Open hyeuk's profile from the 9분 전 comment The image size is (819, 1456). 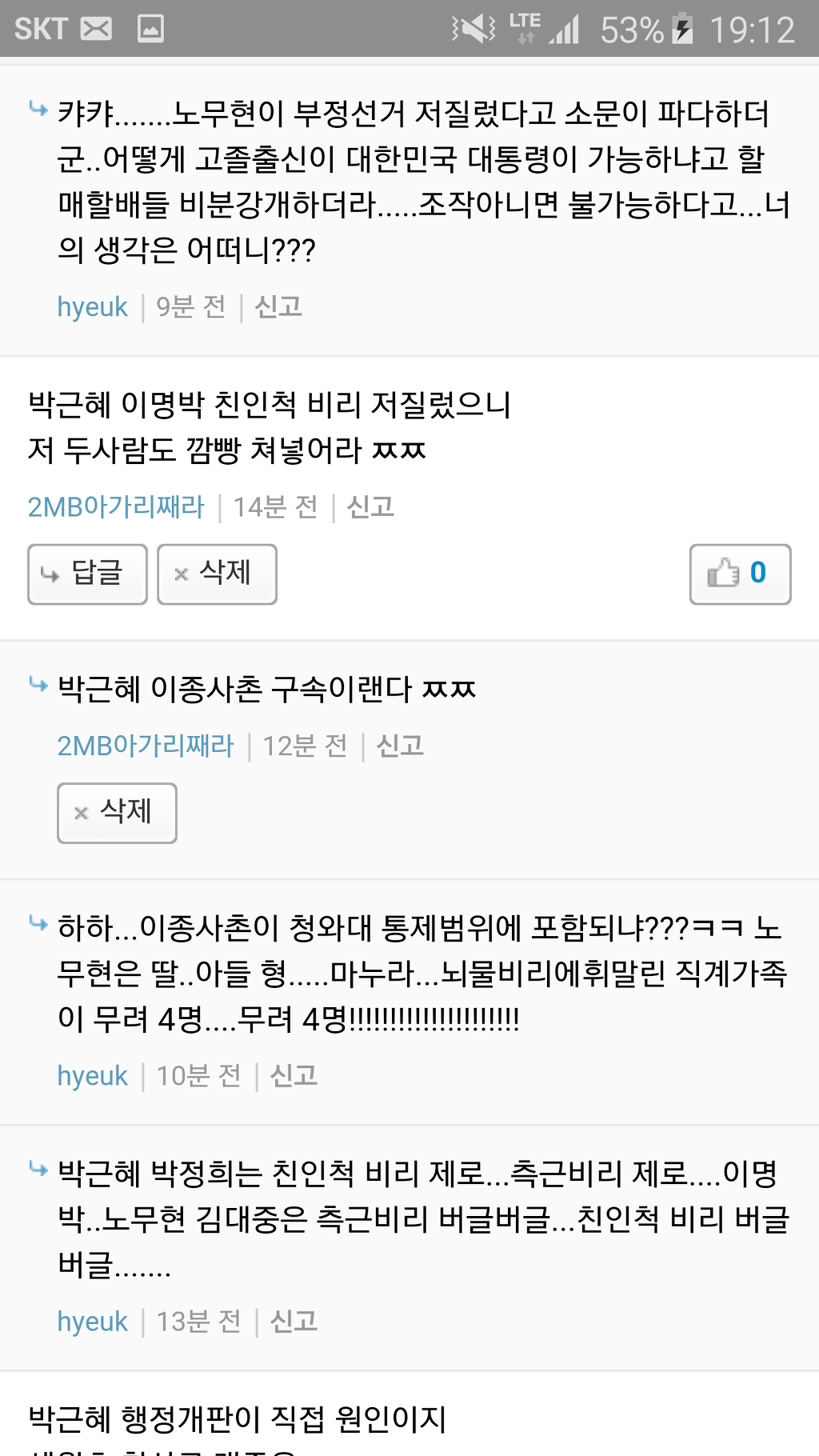coord(93,306)
